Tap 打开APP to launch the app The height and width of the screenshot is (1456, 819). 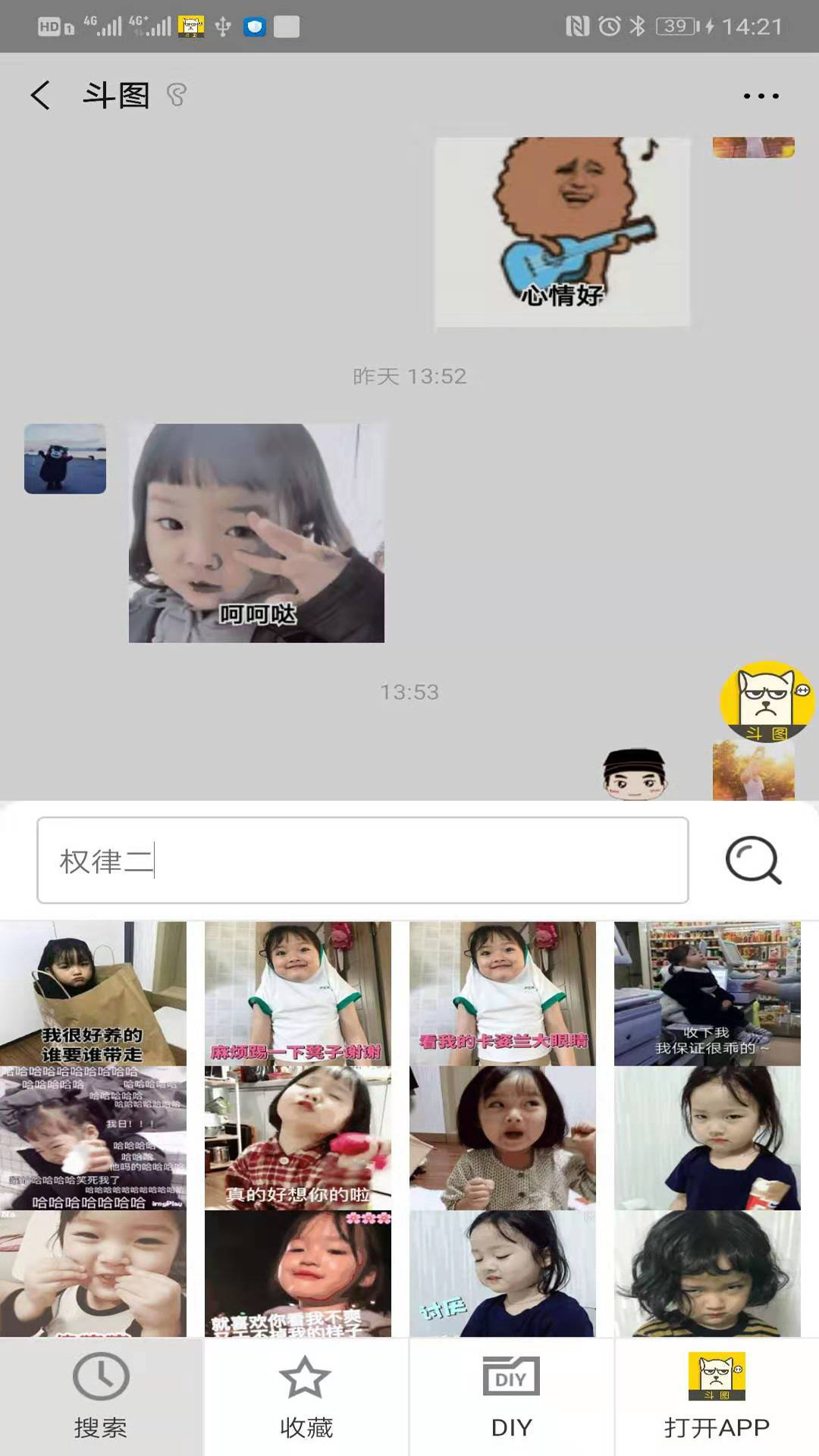717,1397
